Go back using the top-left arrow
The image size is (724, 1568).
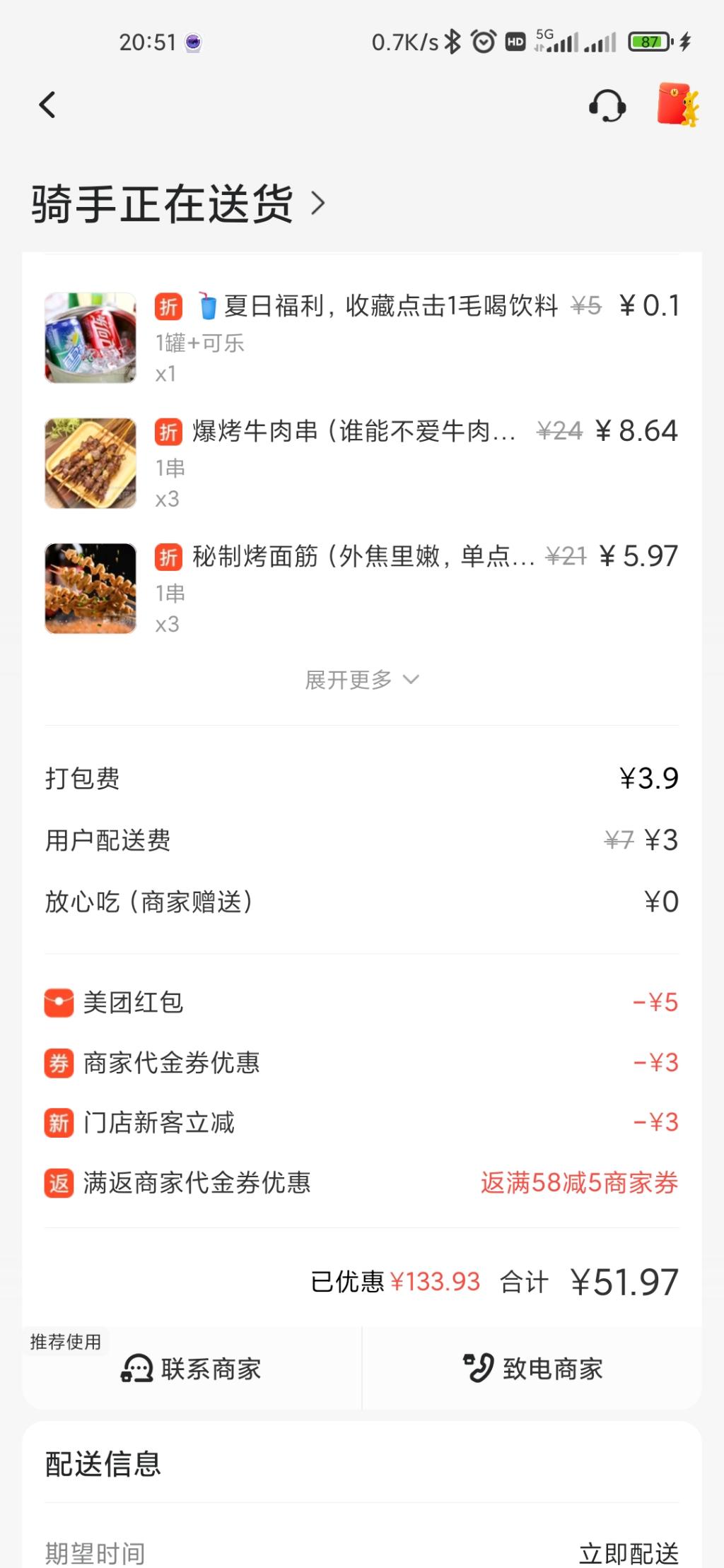pyautogui.click(x=47, y=105)
